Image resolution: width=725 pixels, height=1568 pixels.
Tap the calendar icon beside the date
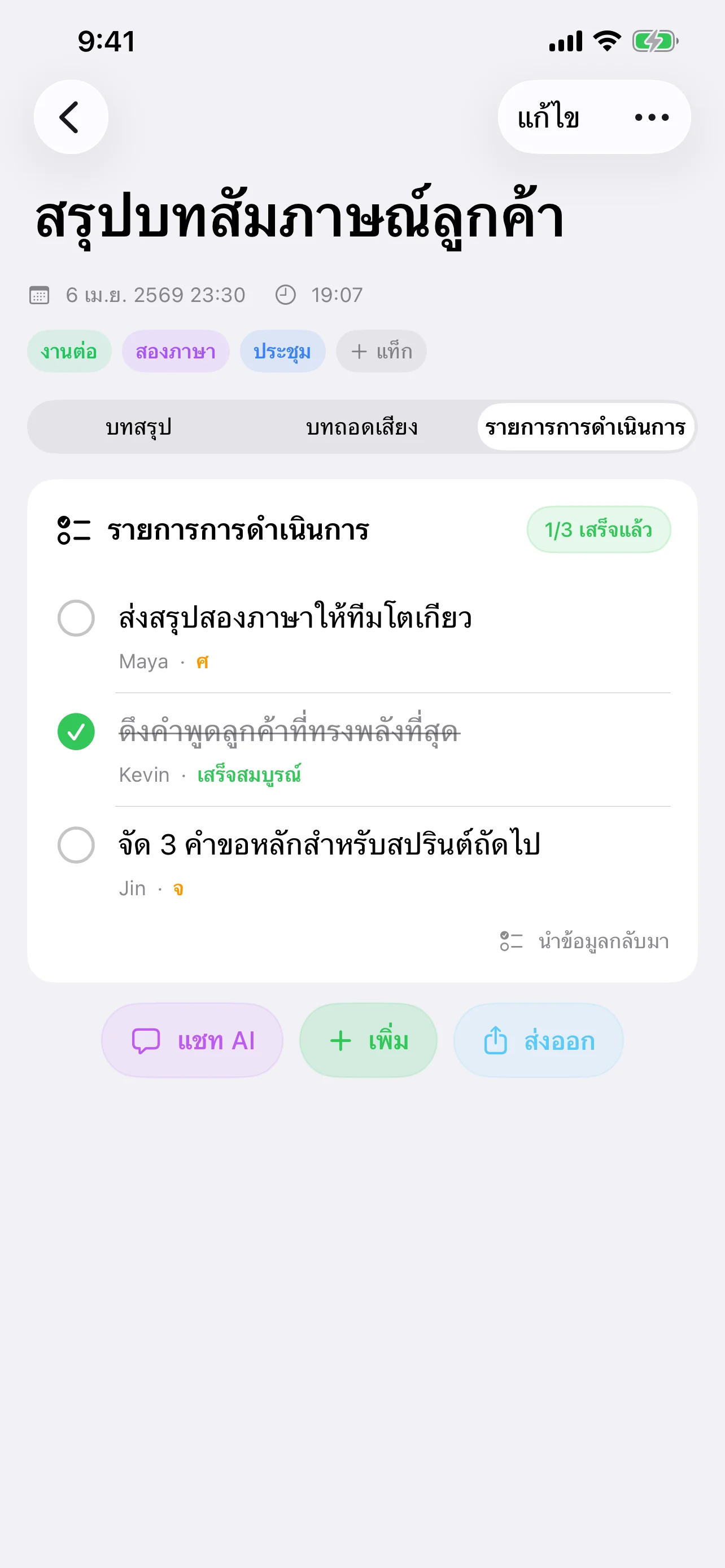40,295
